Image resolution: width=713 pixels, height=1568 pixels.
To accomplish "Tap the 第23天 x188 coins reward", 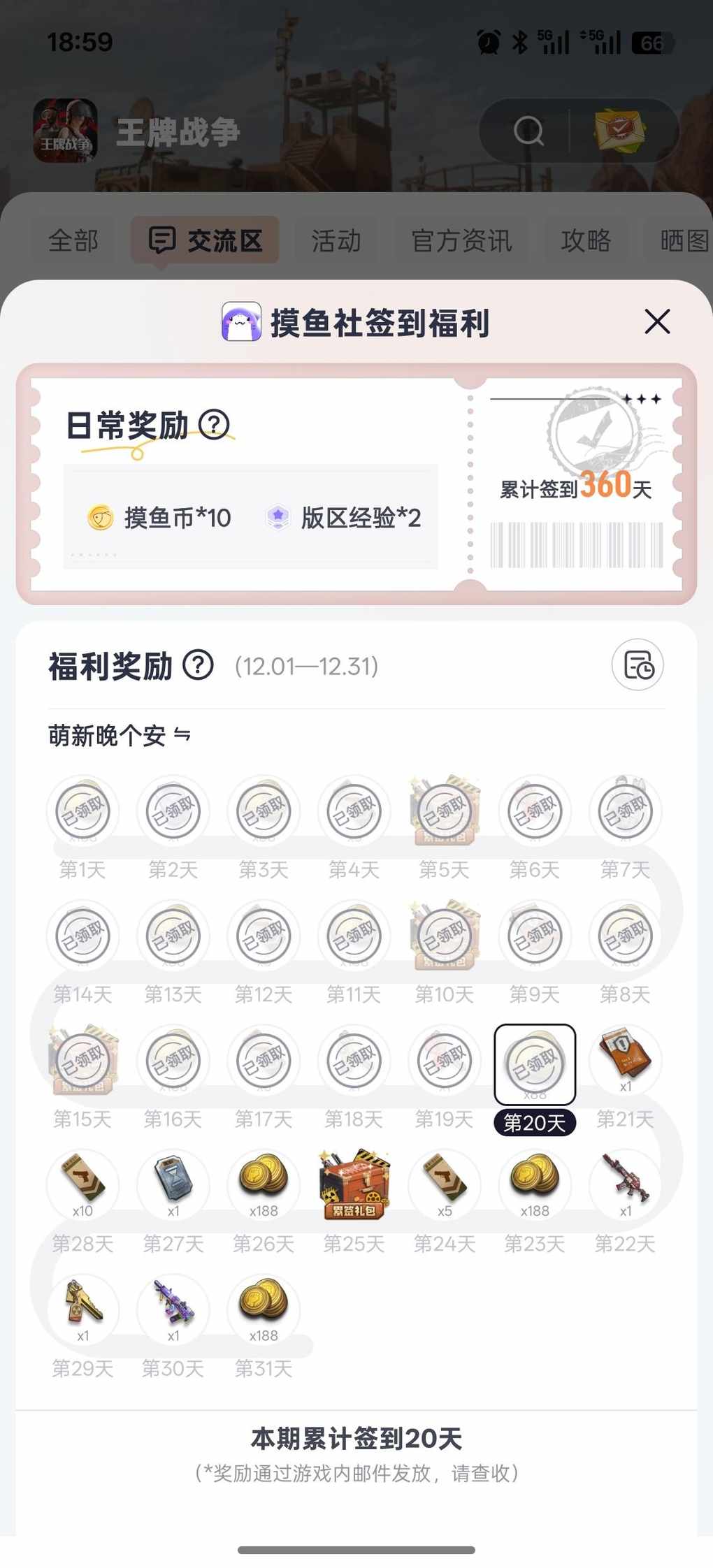I will click(535, 1185).
